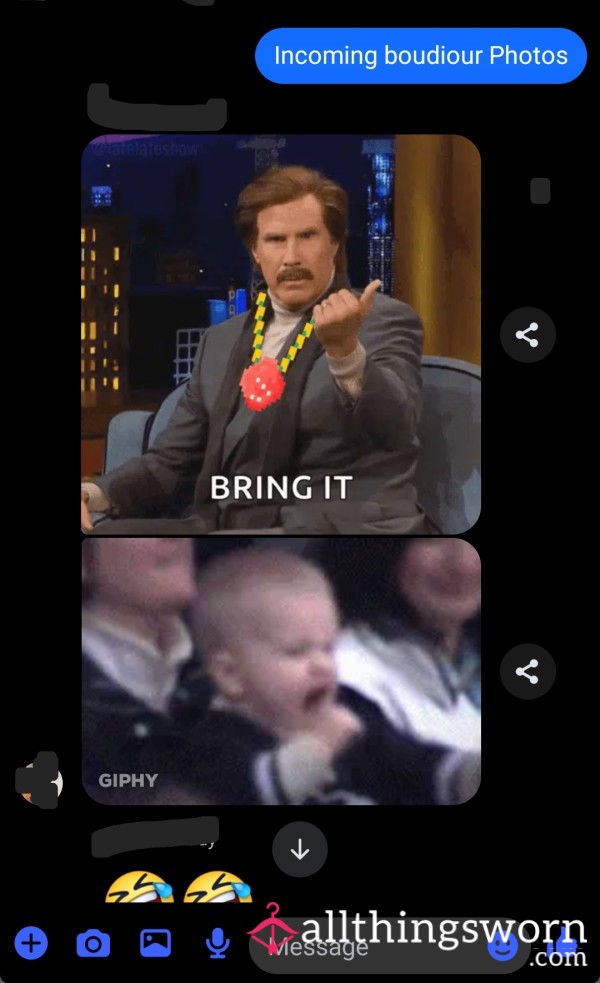The height and width of the screenshot is (983, 600).
Task: Open the GIPHY baby GIF
Action: click(281, 671)
